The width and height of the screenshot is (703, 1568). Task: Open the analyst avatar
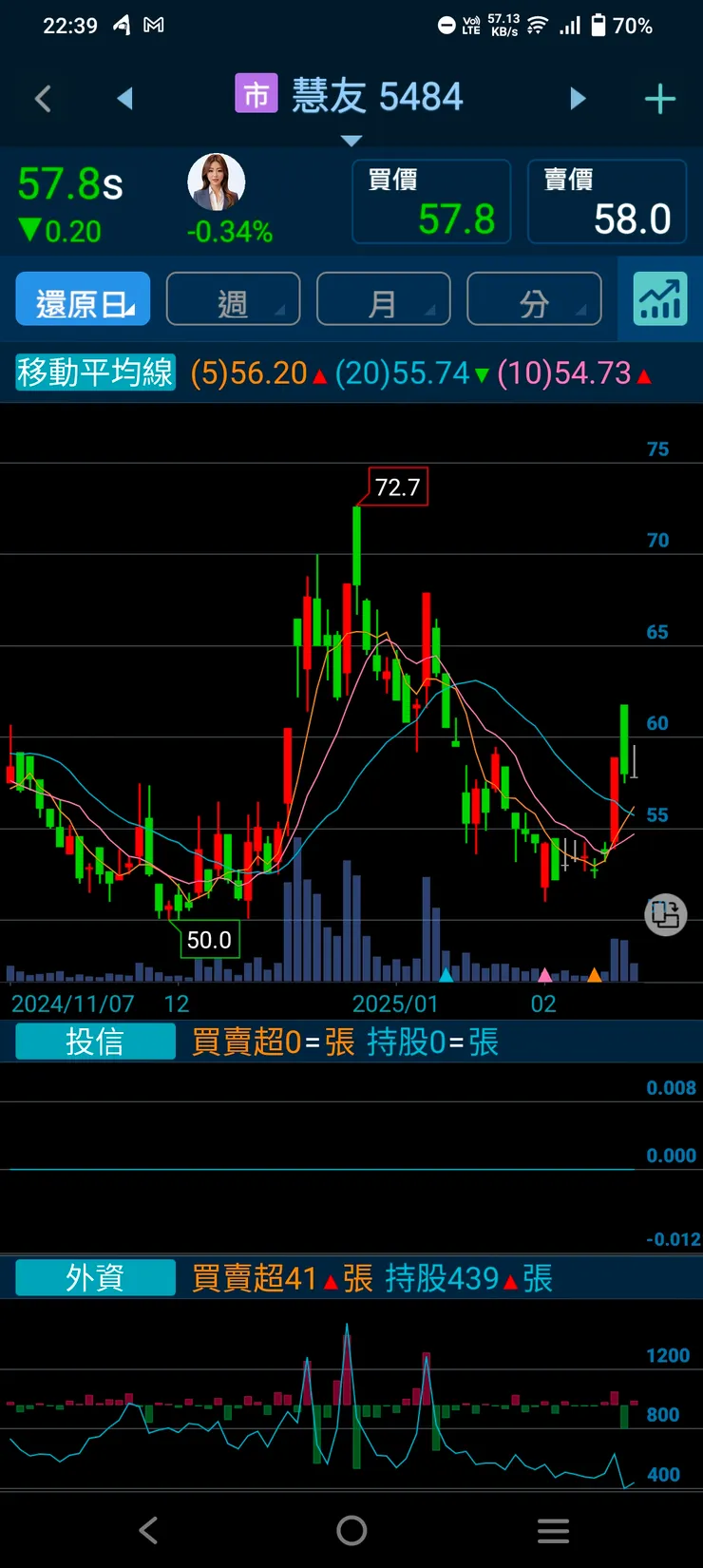click(x=217, y=182)
